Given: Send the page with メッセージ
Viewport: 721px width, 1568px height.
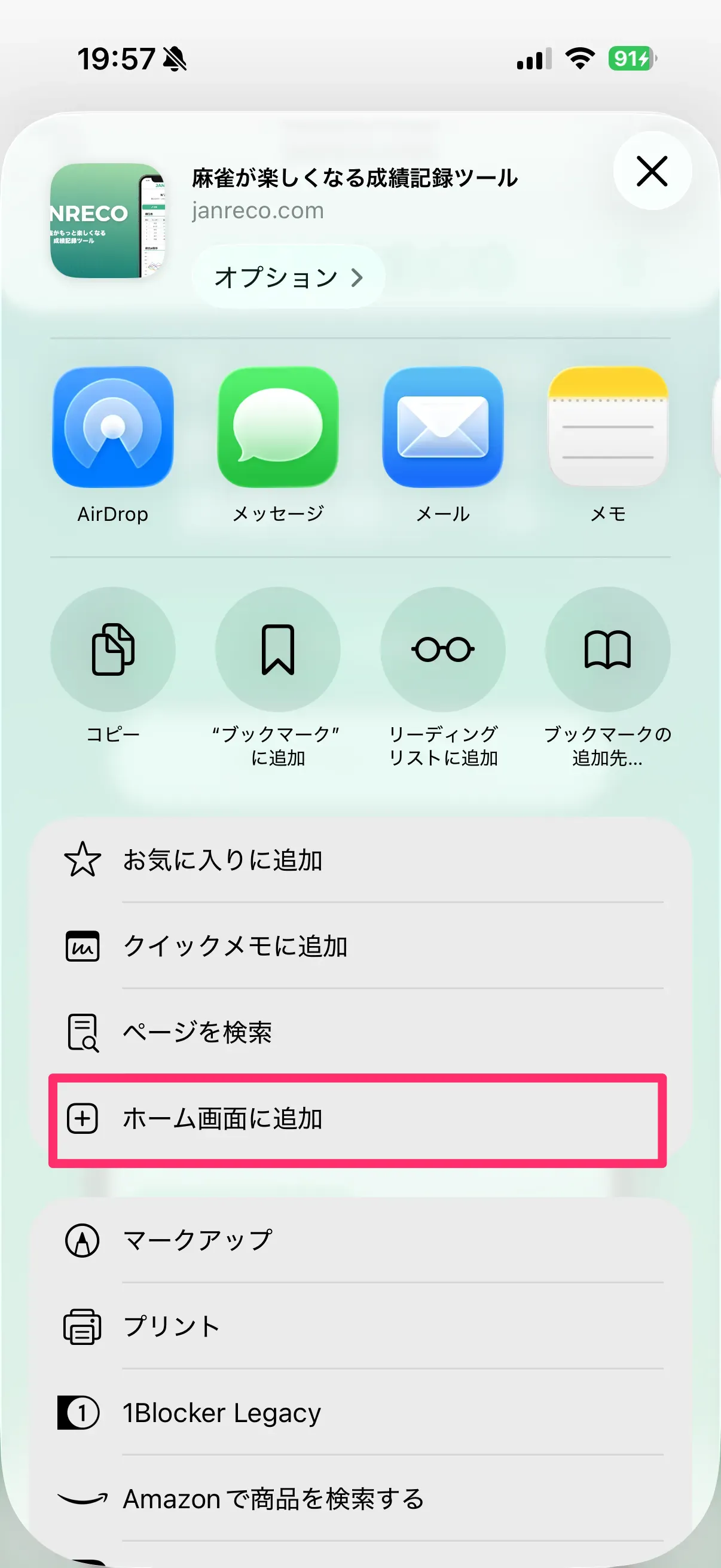Looking at the screenshot, I should tap(278, 429).
